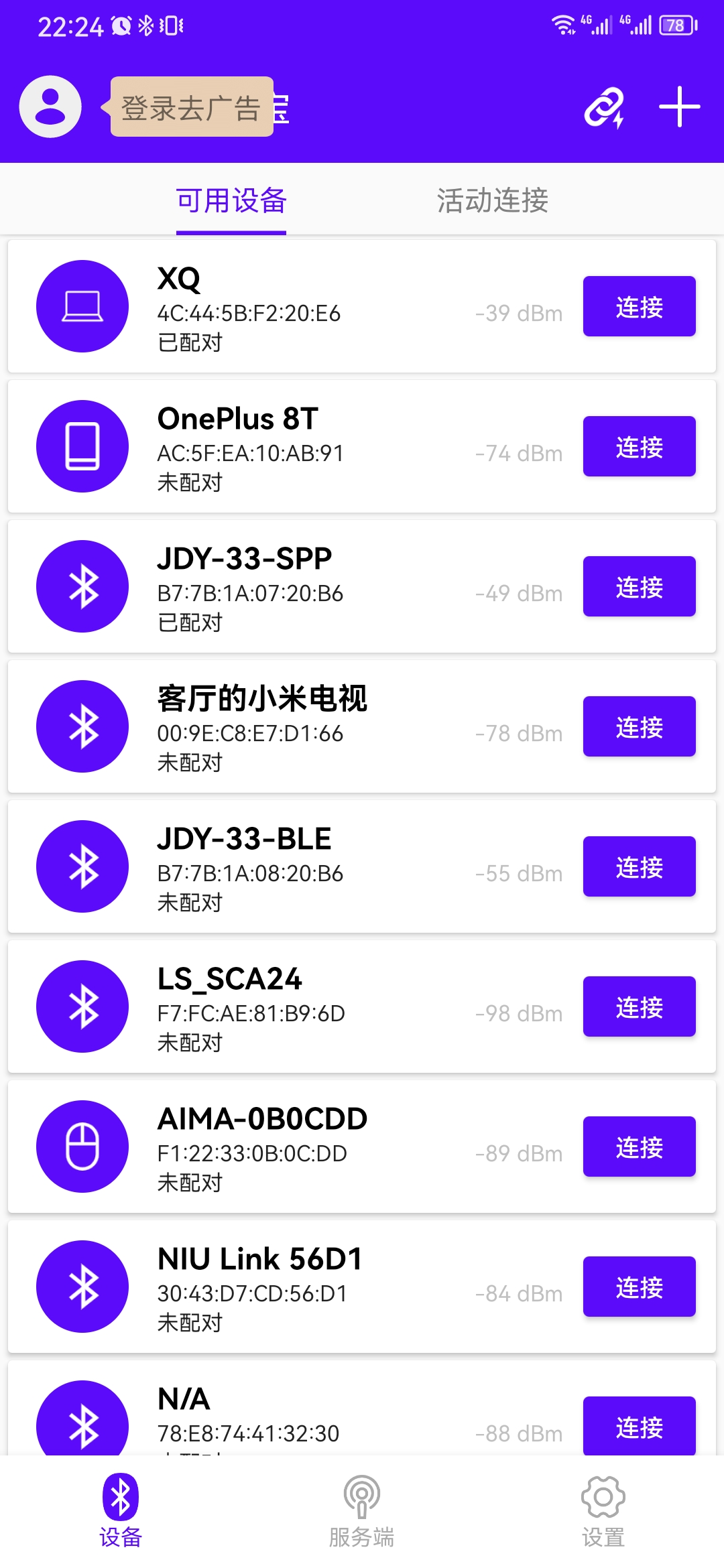Open the user profile avatar
Image resolution: width=724 pixels, height=1568 pixels.
click(50, 107)
